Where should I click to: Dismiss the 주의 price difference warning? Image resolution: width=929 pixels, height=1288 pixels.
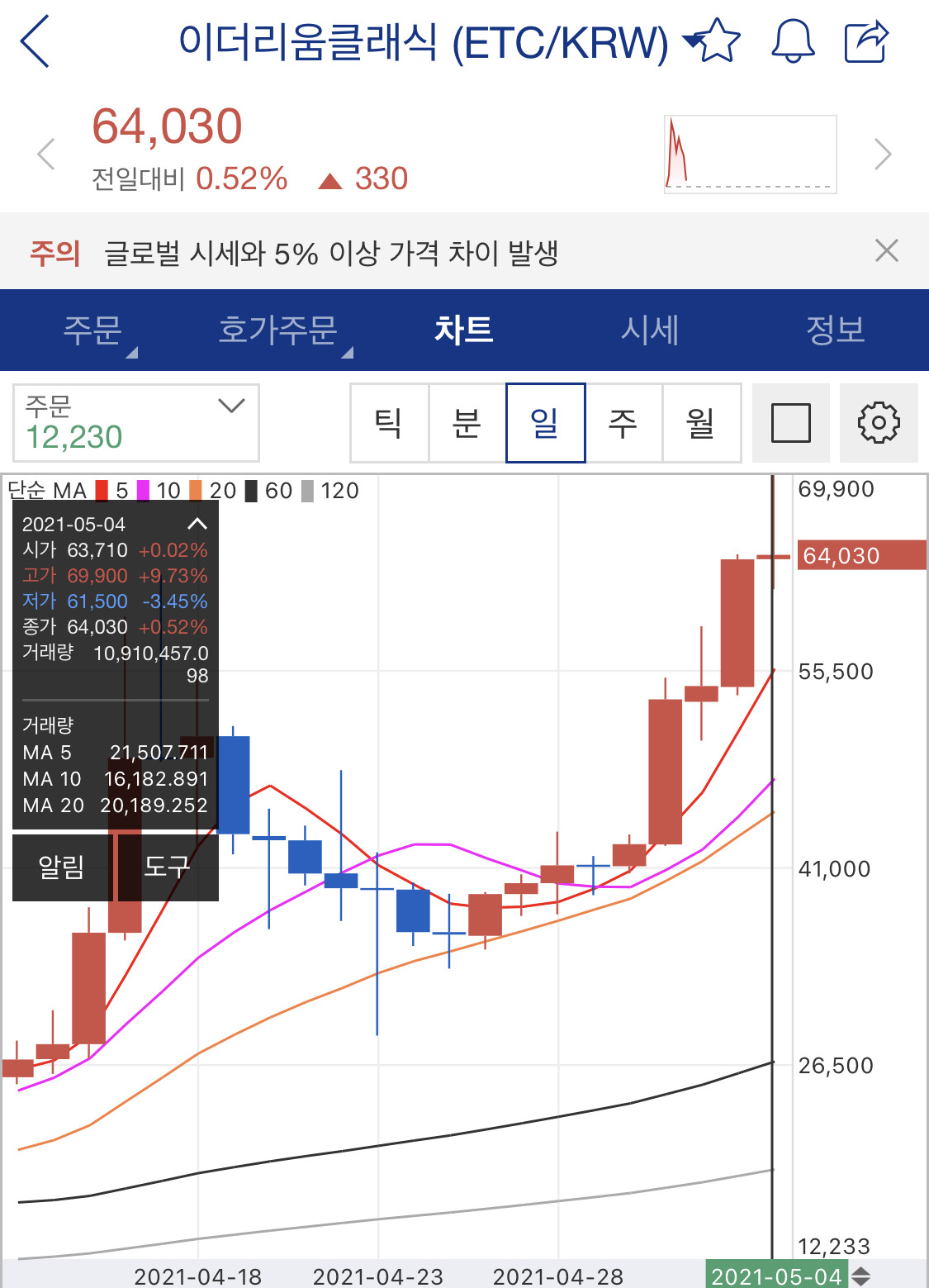(x=887, y=250)
